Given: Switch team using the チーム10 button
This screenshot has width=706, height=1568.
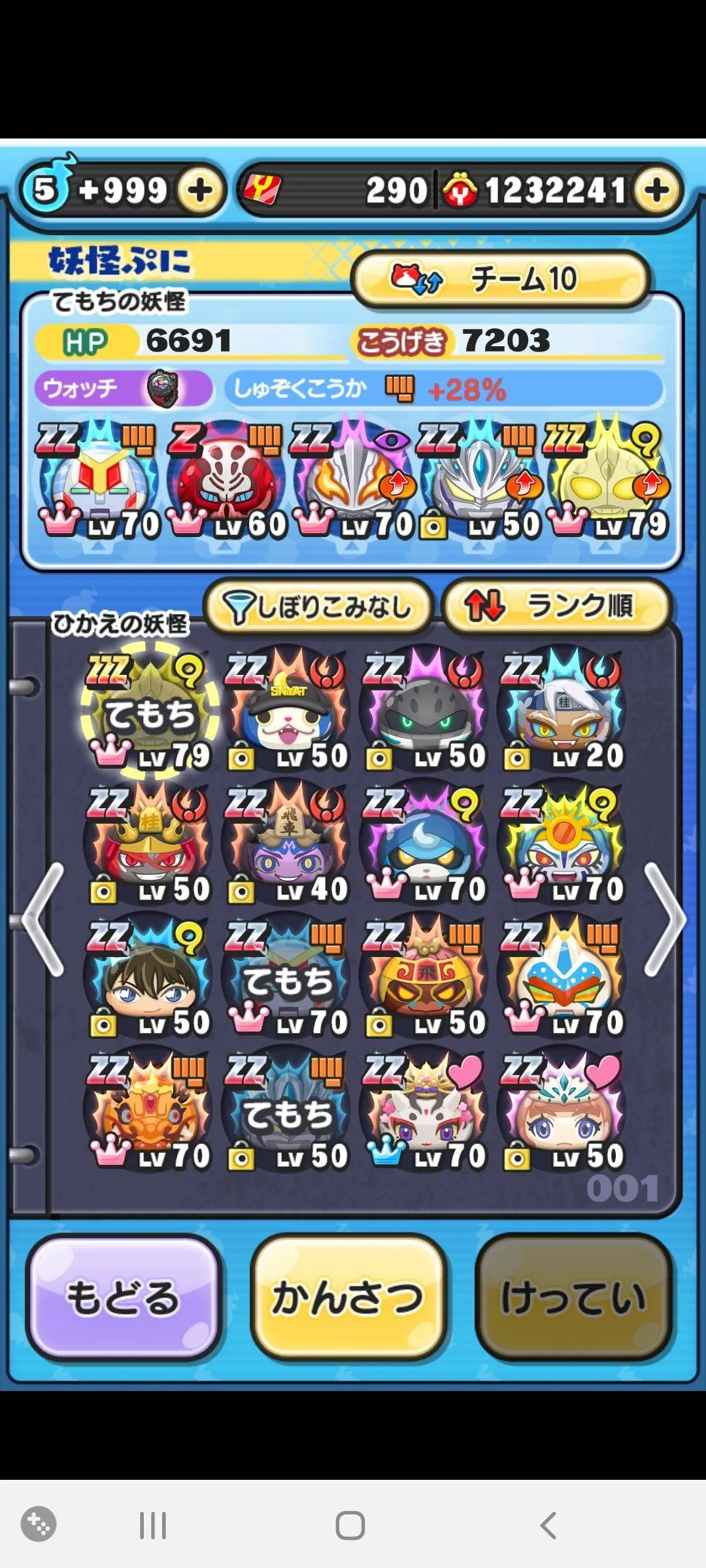Looking at the screenshot, I should [500, 279].
